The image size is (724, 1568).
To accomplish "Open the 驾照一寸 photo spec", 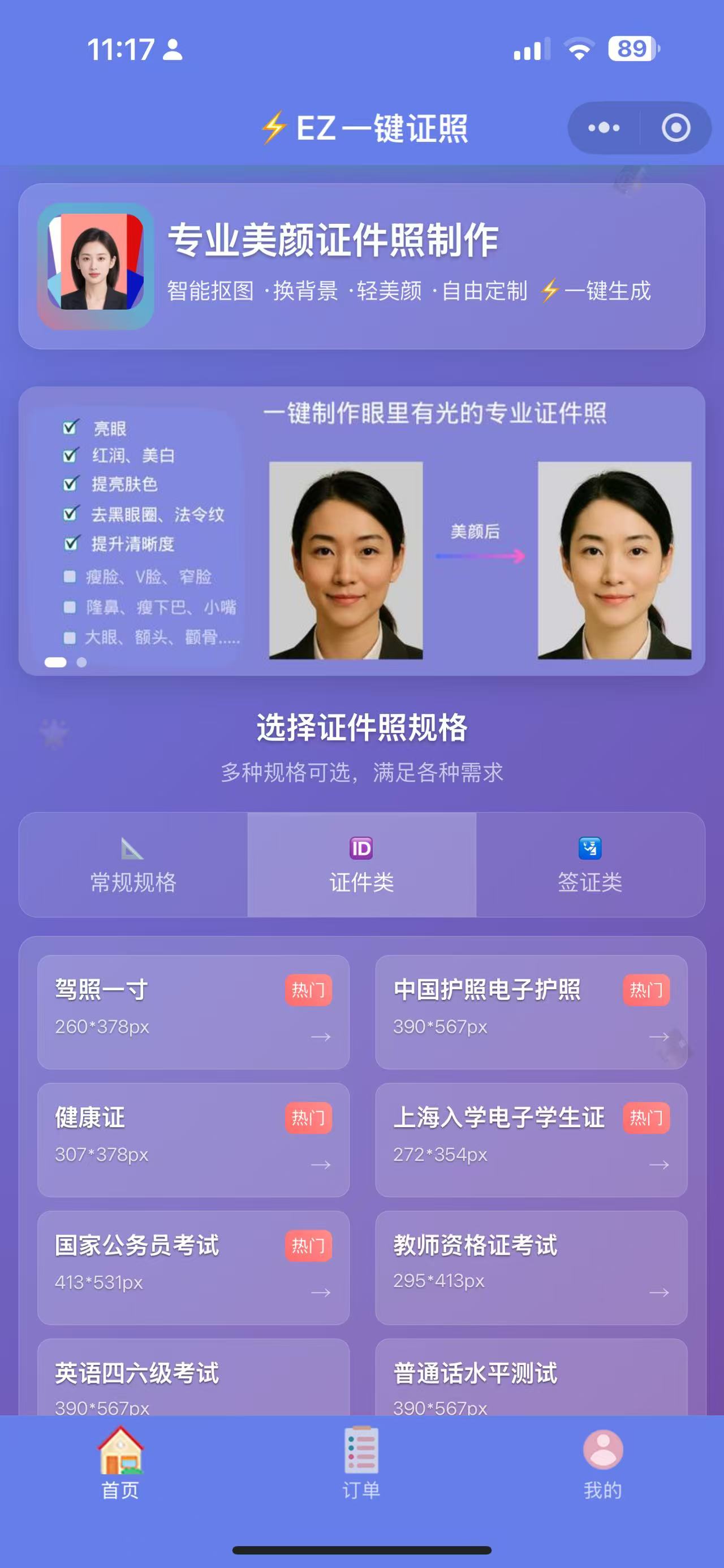I will [x=193, y=1012].
